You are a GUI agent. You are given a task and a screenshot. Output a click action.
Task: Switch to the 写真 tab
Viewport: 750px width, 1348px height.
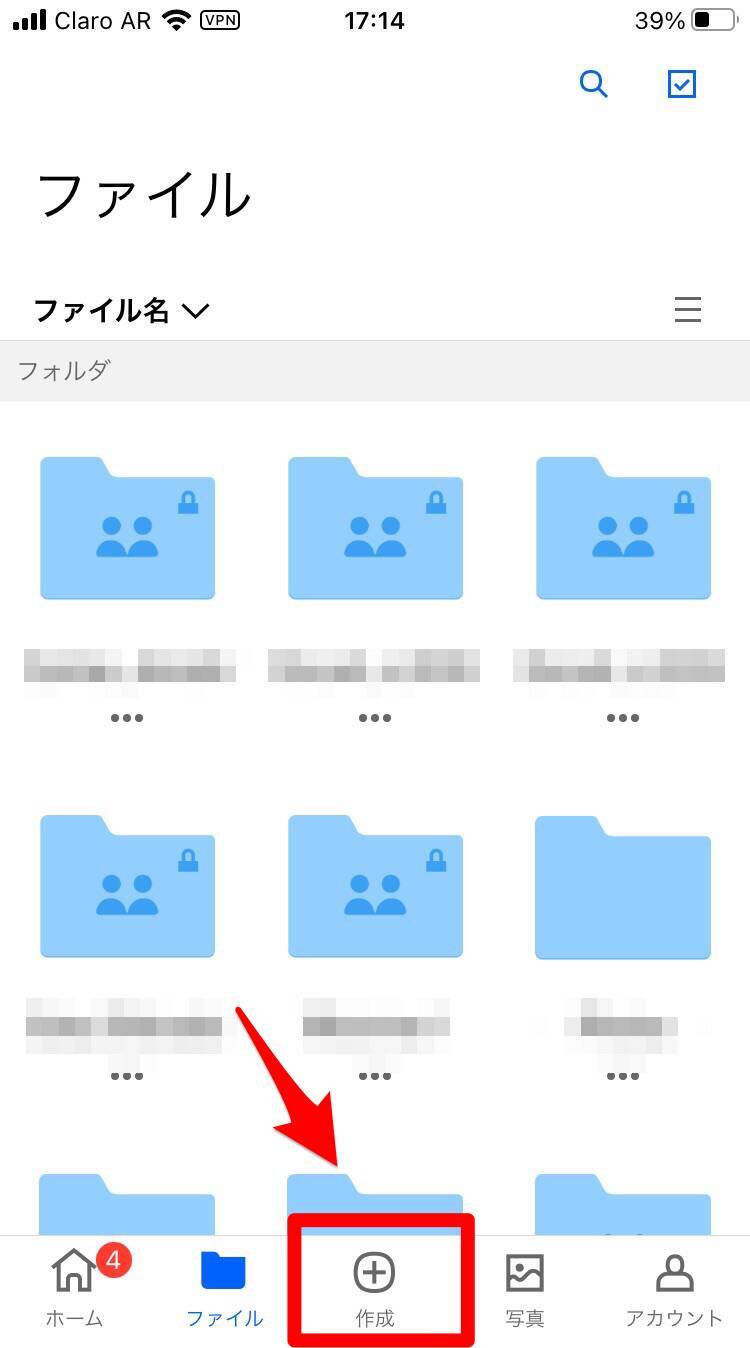525,1286
